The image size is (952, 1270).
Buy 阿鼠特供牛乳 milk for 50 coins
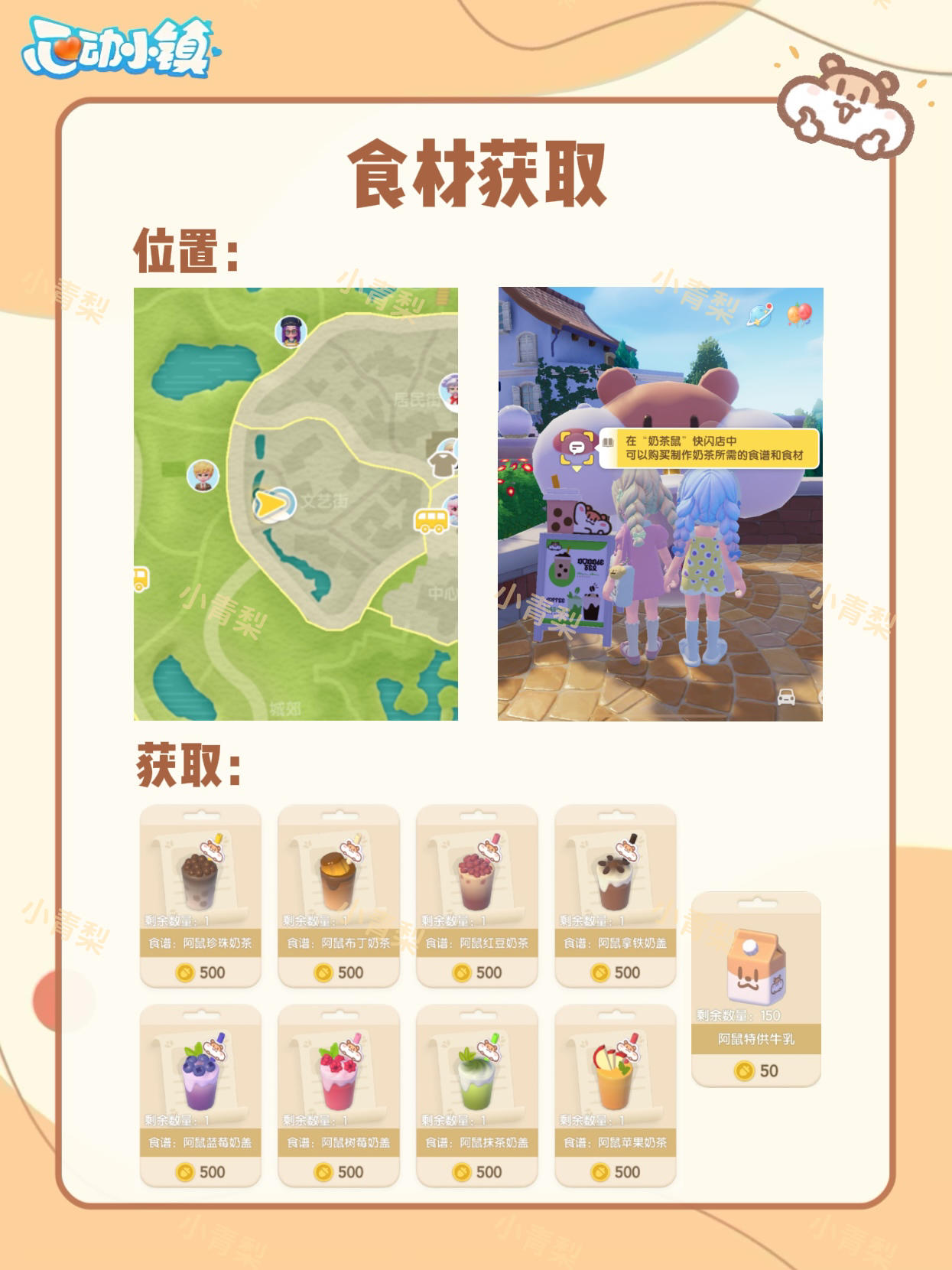[757, 1071]
